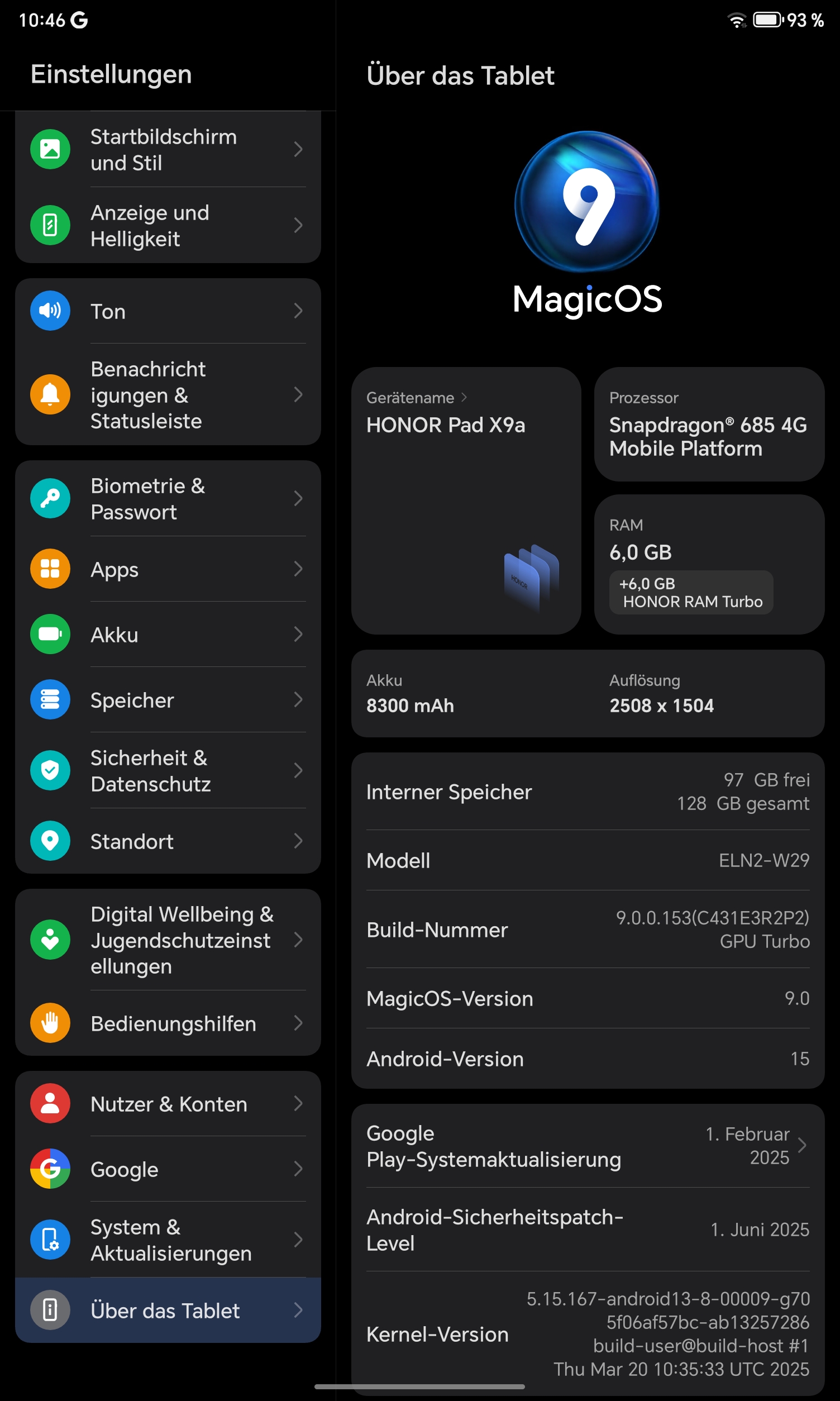Screen dimensions: 840x1401
Task: Open Anzeige und Helligkeit
Action: (168, 225)
